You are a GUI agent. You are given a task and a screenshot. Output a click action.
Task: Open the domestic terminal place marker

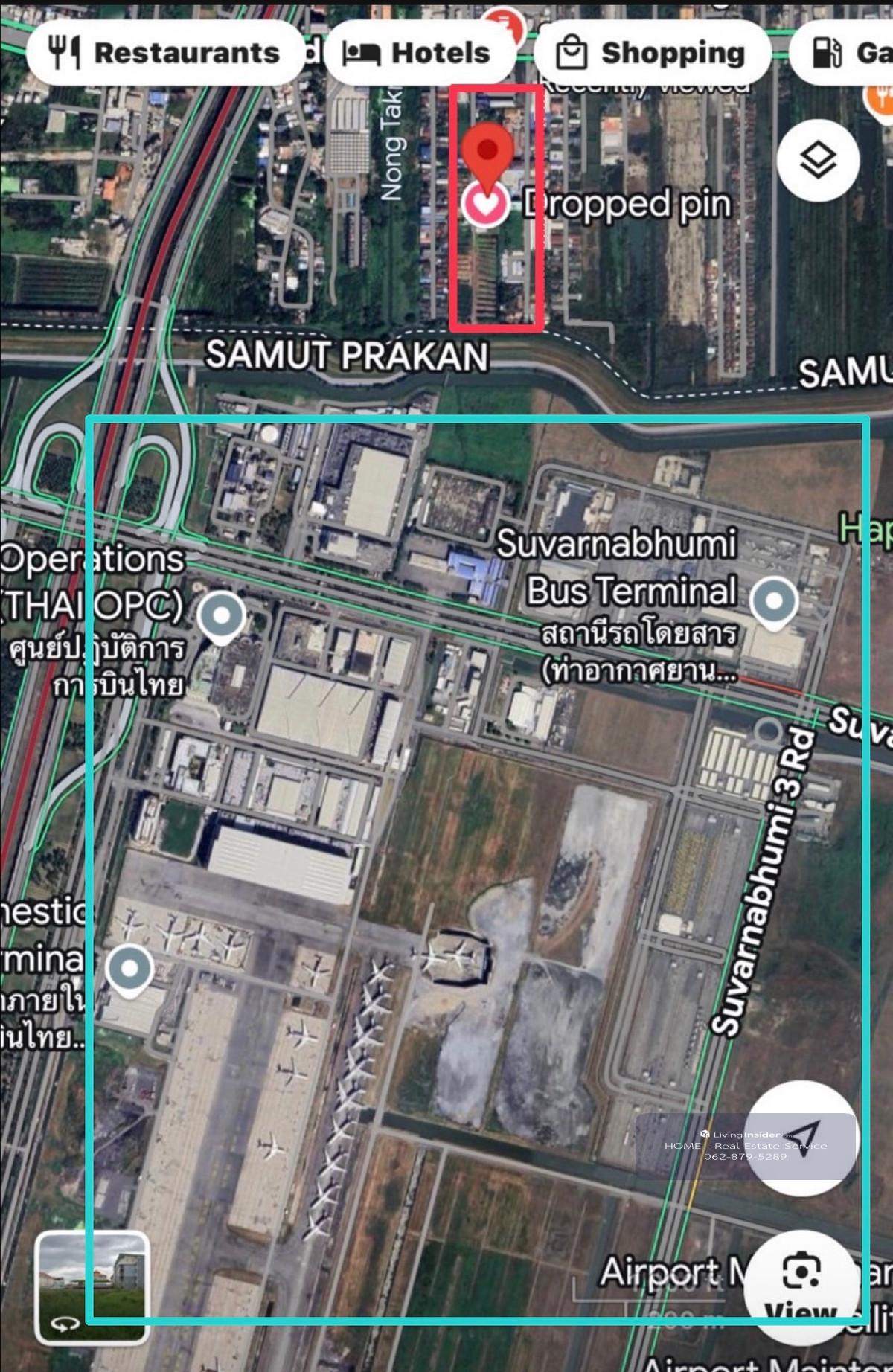point(129,969)
